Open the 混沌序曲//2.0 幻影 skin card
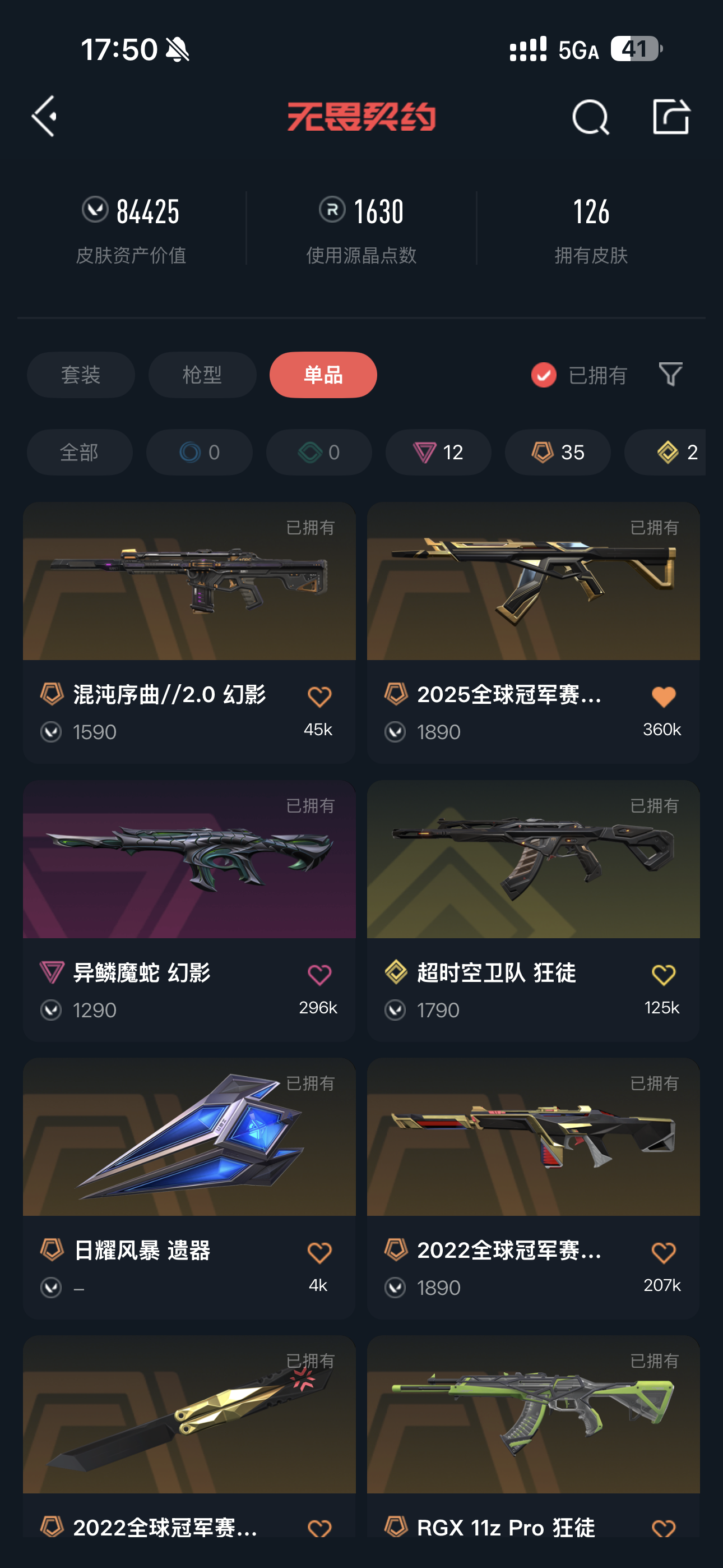The width and height of the screenshot is (723, 1568). pos(189,583)
